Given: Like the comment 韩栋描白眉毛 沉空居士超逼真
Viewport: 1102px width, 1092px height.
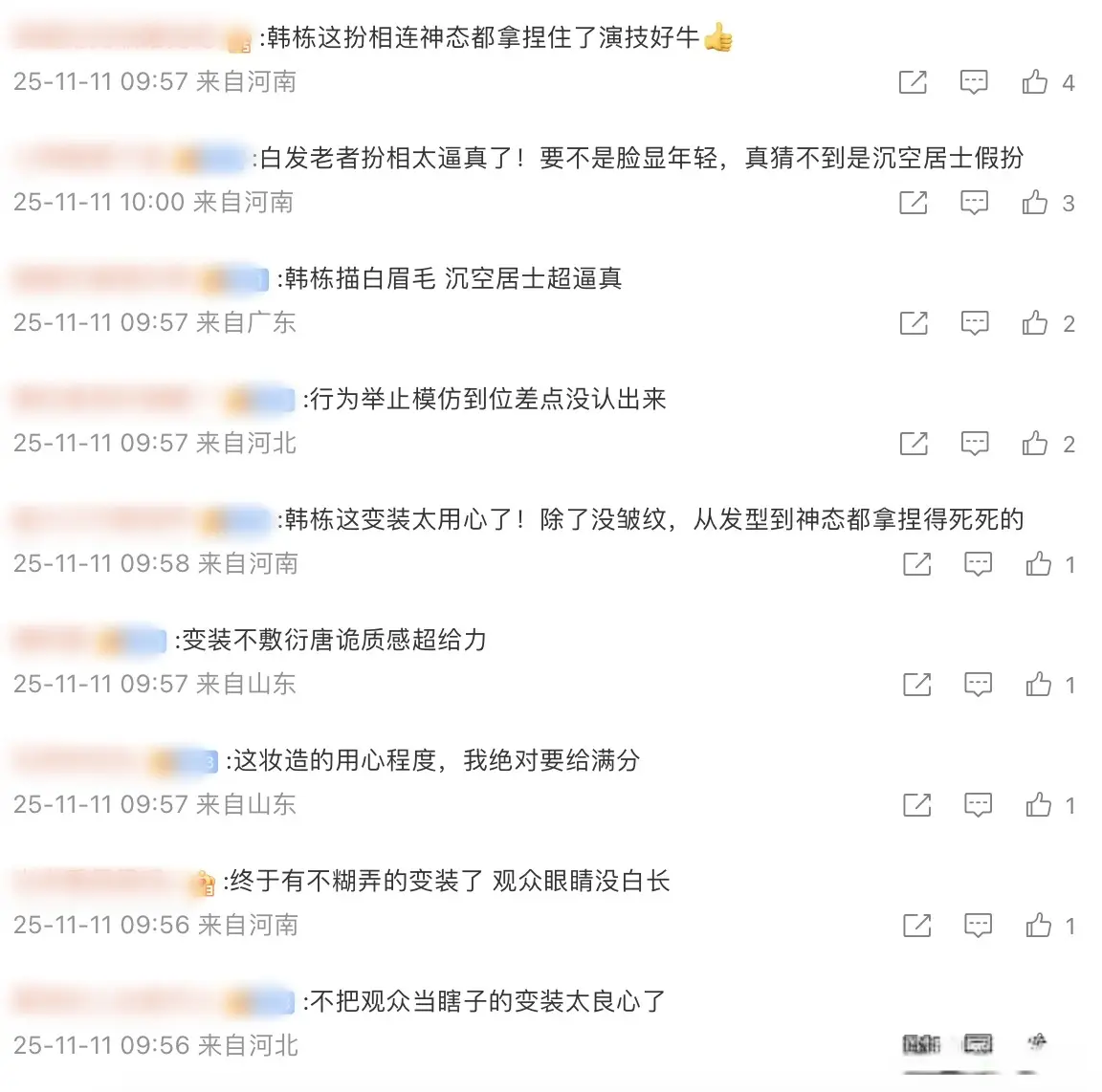Looking at the screenshot, I should pos(1035,323).
